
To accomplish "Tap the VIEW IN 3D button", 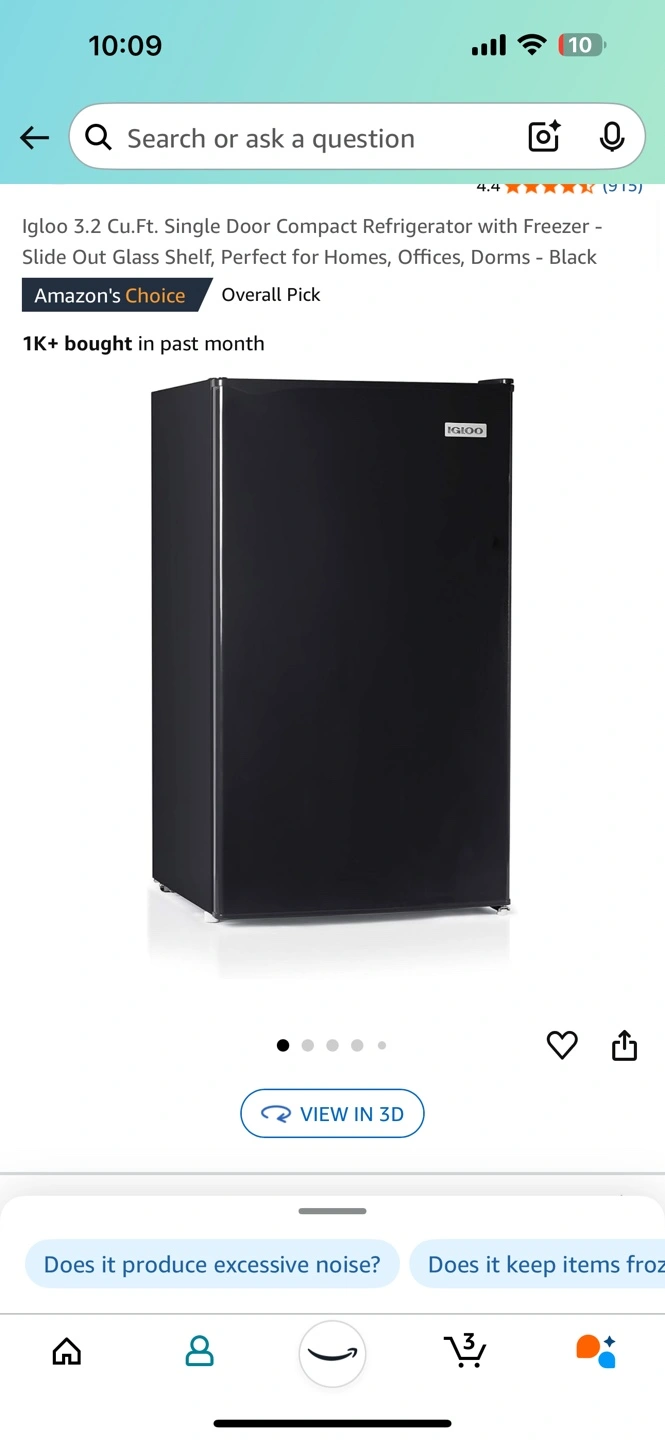I will click(x=332, y=1113).
